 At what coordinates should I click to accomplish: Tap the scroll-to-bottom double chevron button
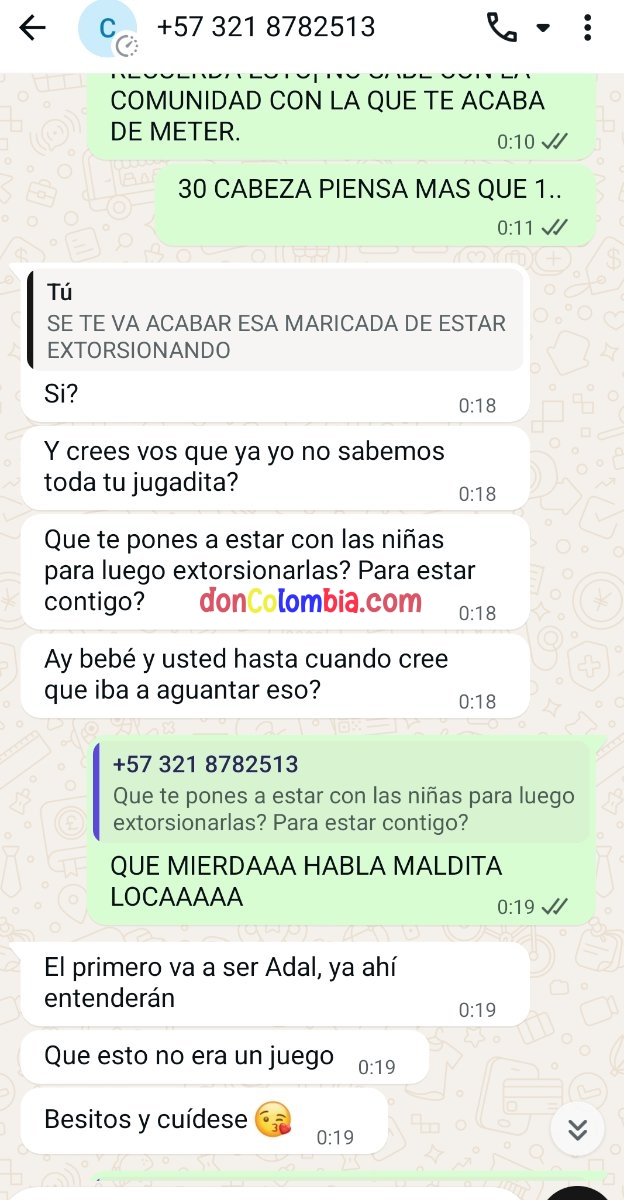pyautogui.click(x=577, y=1129)
